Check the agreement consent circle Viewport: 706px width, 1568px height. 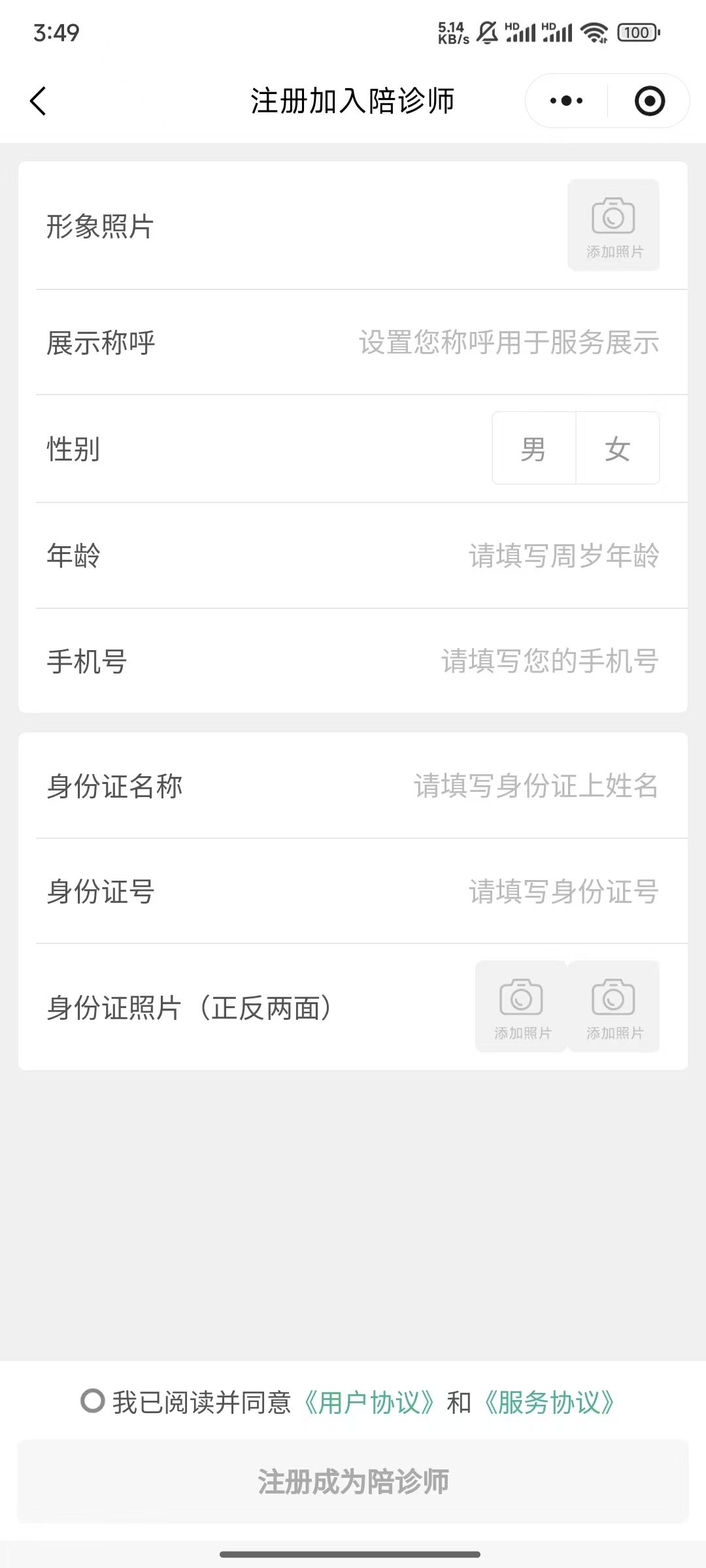click(x=92, y=1401)
